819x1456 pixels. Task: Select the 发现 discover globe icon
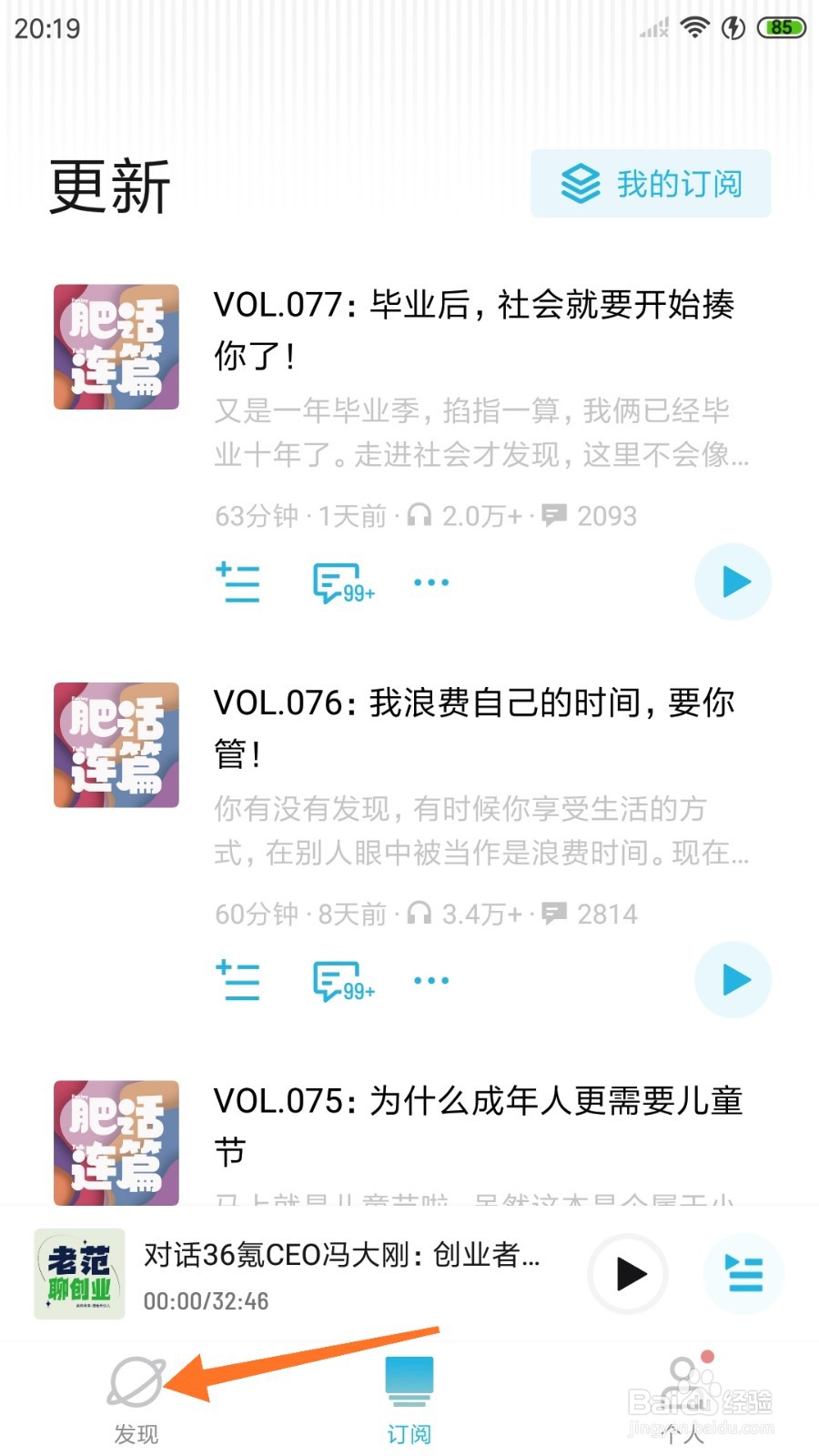[135, 1381]
